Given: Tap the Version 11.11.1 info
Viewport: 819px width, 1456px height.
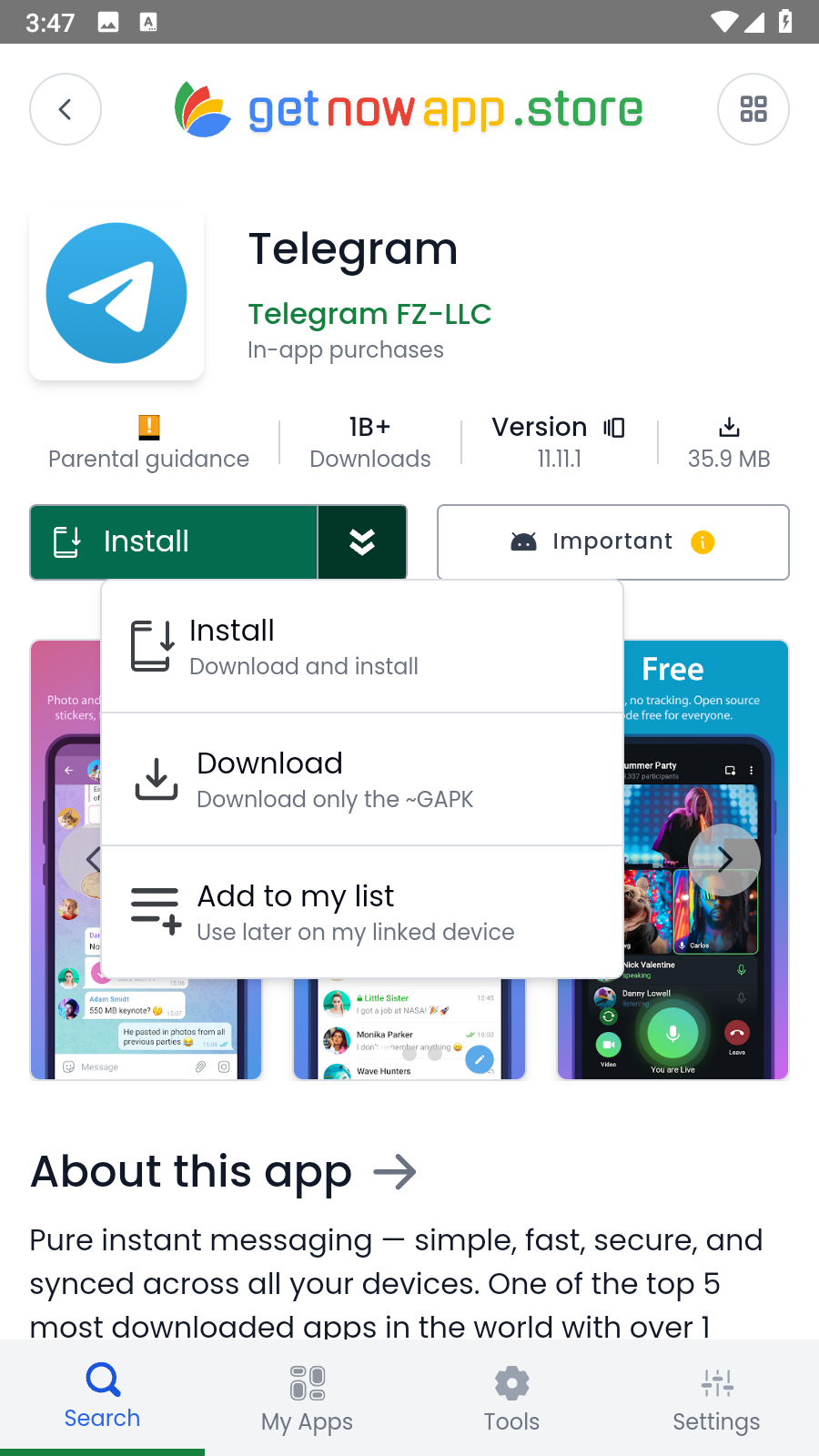Looking at the screenshot, I should (559, 442).
